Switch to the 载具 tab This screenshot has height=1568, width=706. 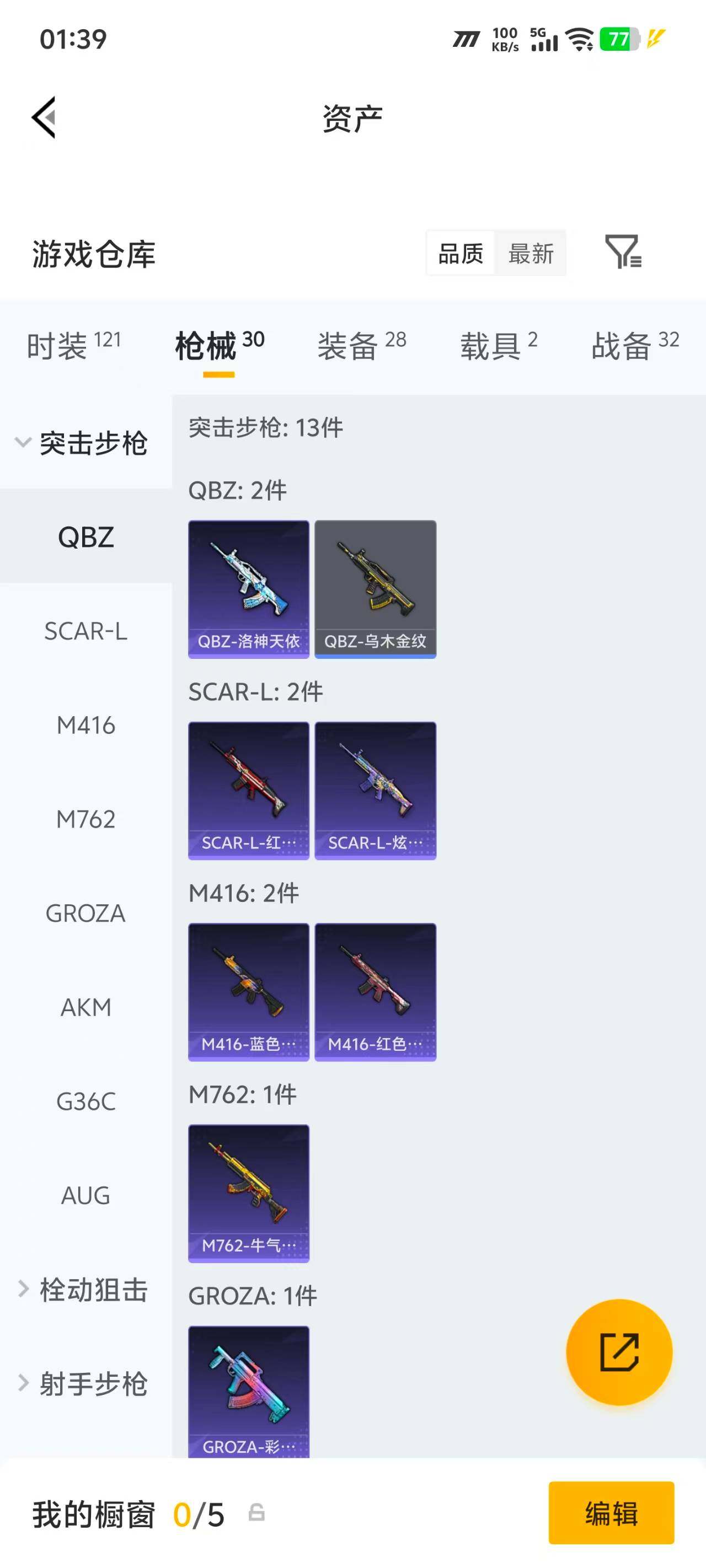tap(498, 346)
